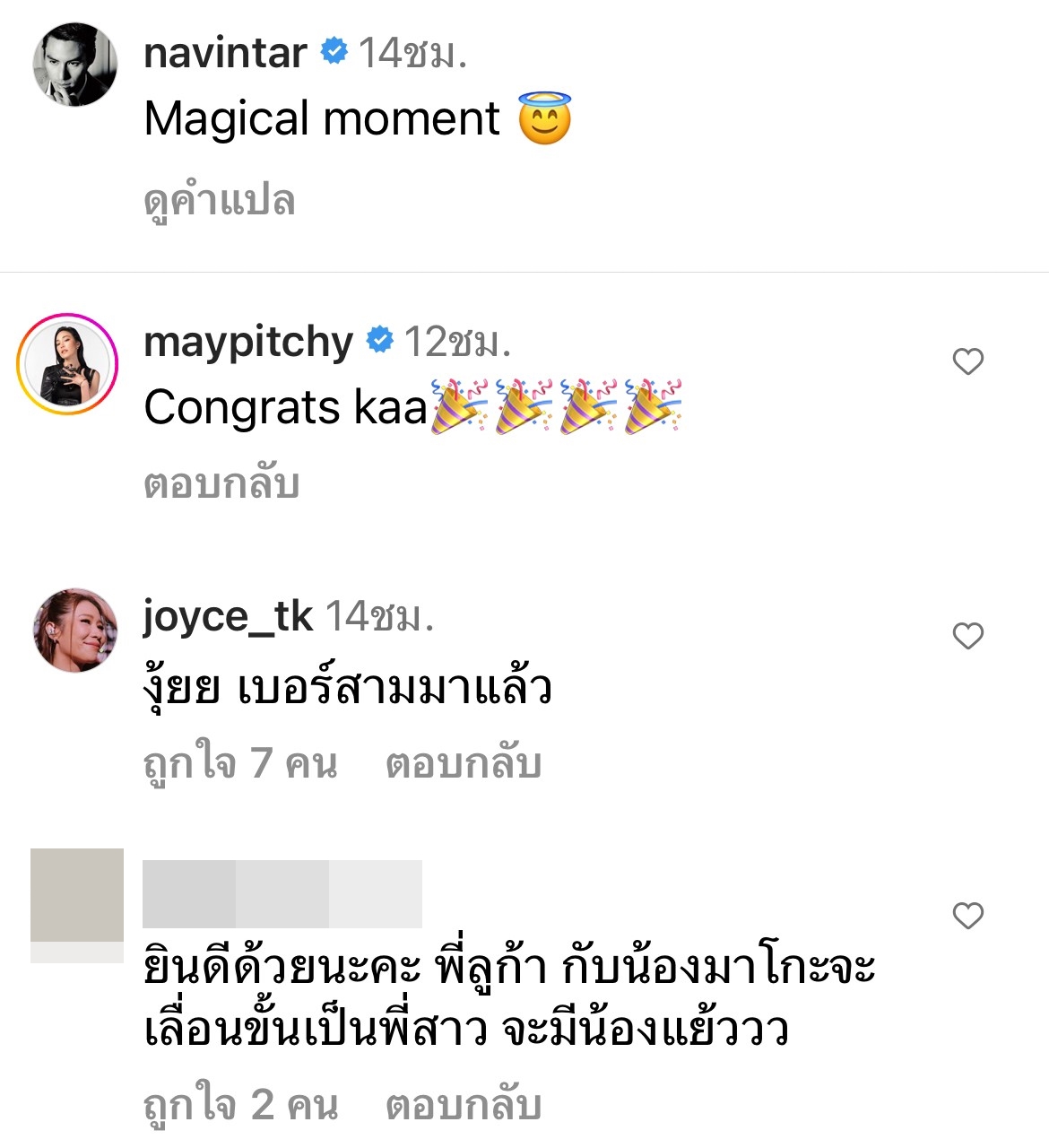Open navintar's profile picture
The width and height of the screenshot is (1049, 1148).
[75, 65]
